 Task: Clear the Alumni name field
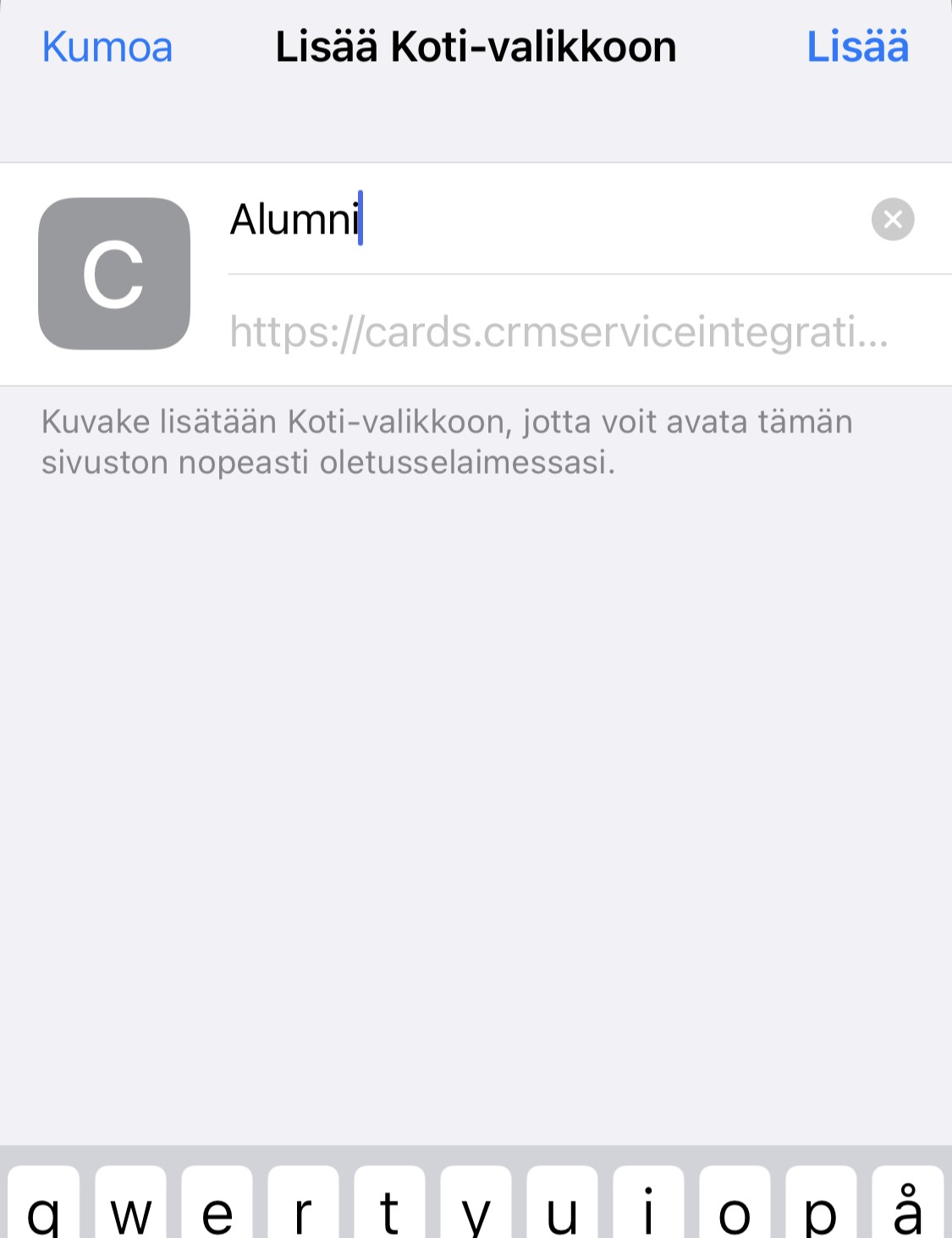(892, 220)
